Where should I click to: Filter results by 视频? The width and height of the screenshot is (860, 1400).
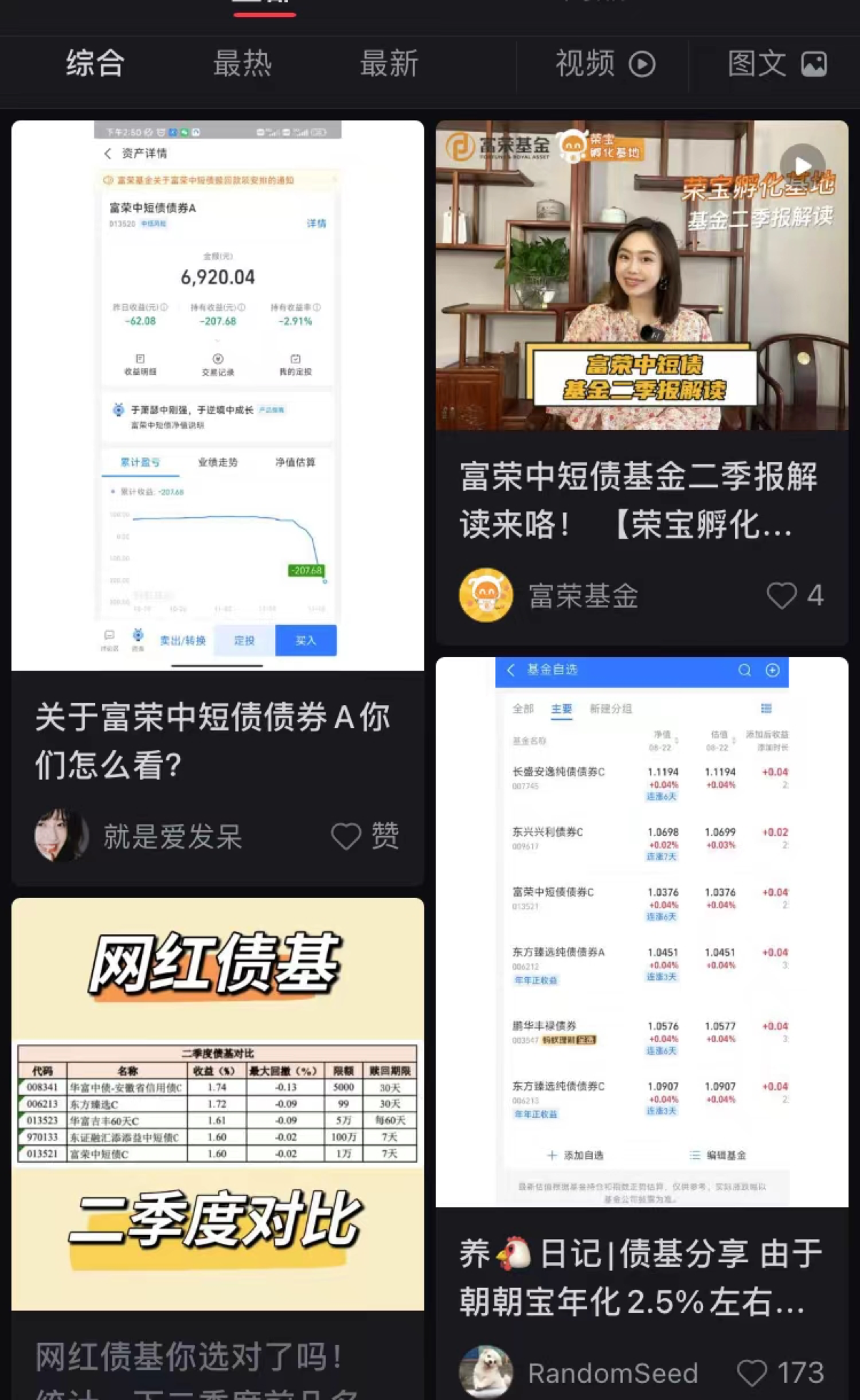(604, 64)
